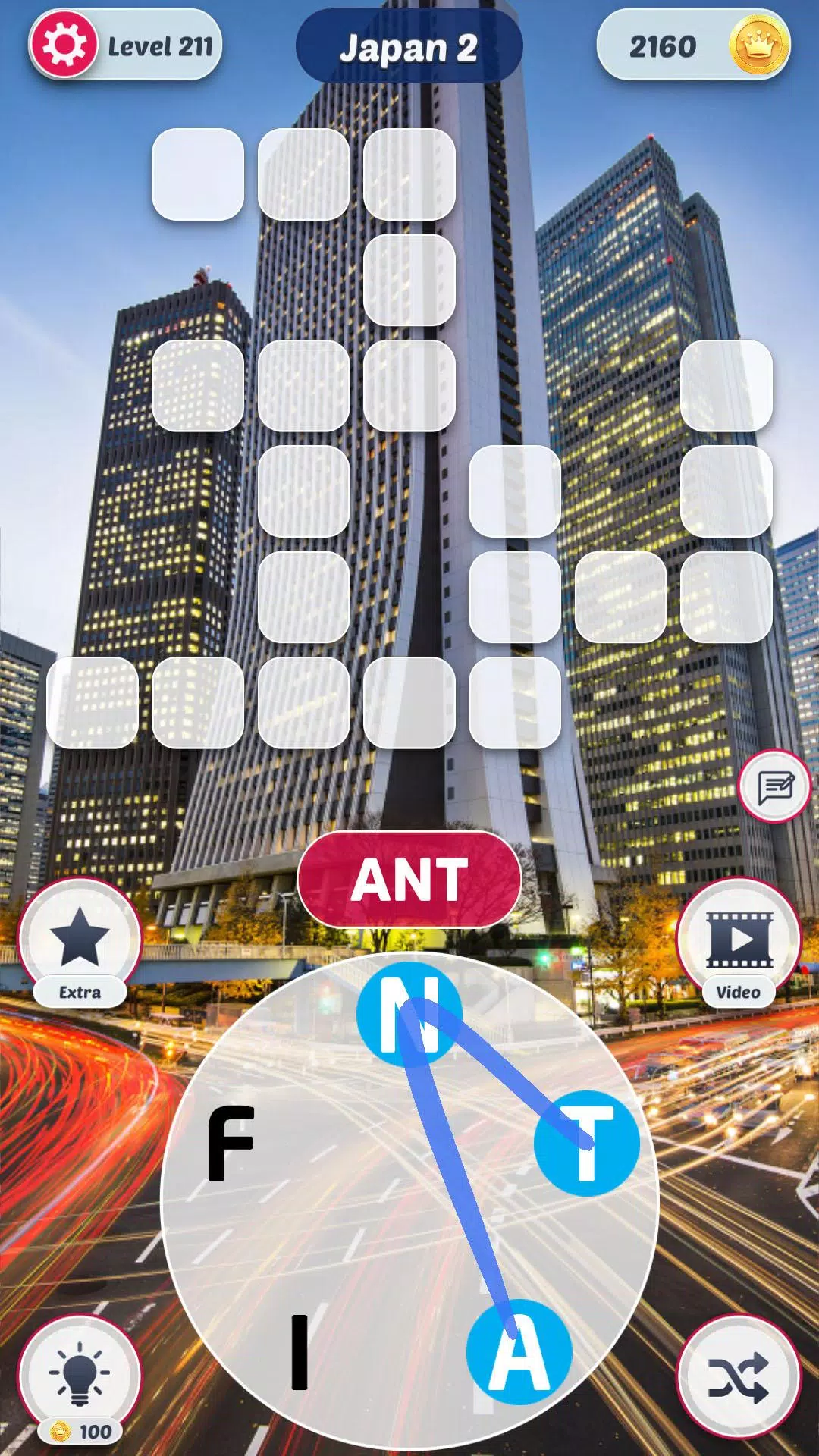Viewport: 819px width, 1456px height.
Task: Tap letter T on the wheel
Action: point(586,1143)
